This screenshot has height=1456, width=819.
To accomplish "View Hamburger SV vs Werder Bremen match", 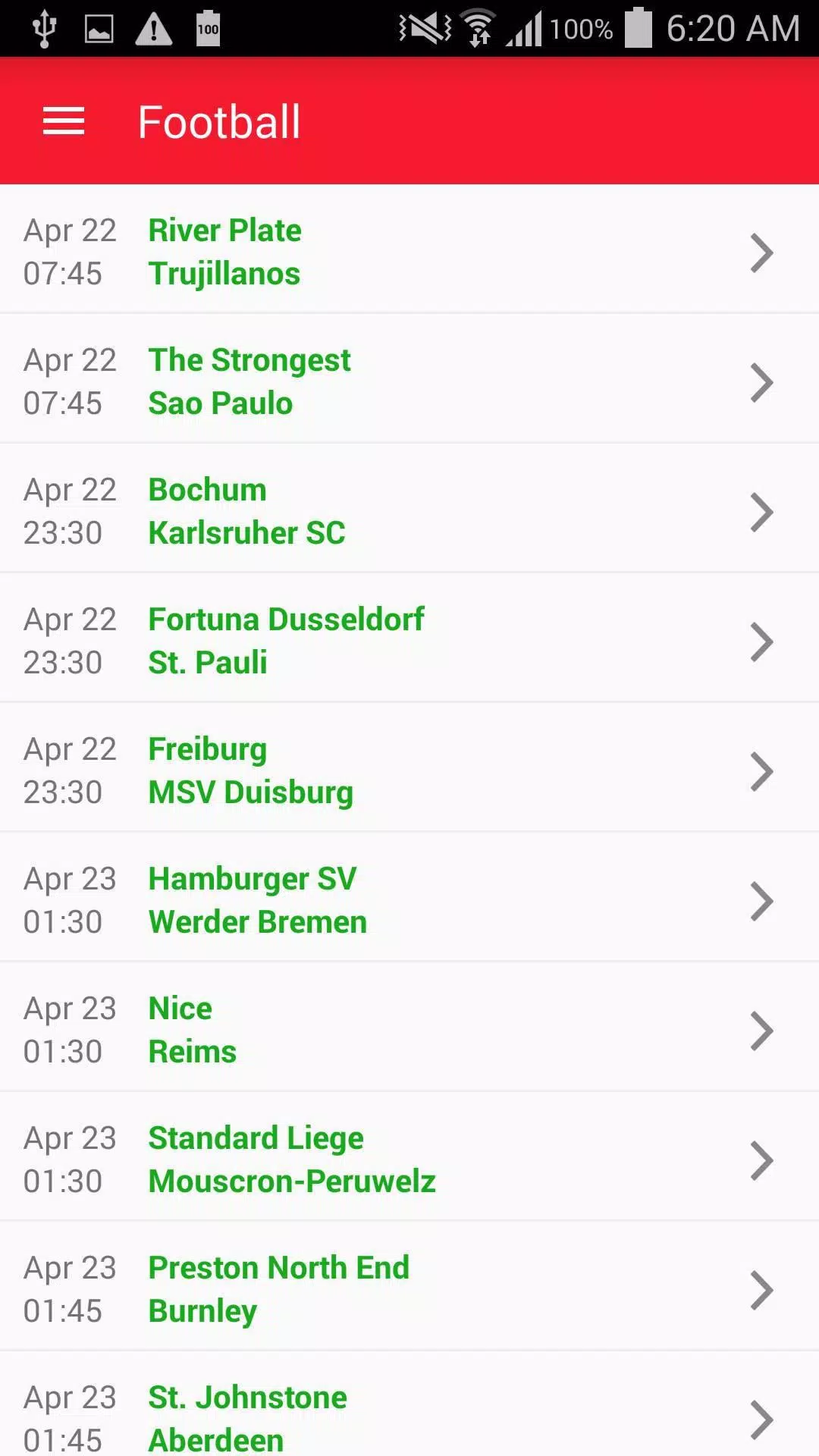I will point(409,900).
